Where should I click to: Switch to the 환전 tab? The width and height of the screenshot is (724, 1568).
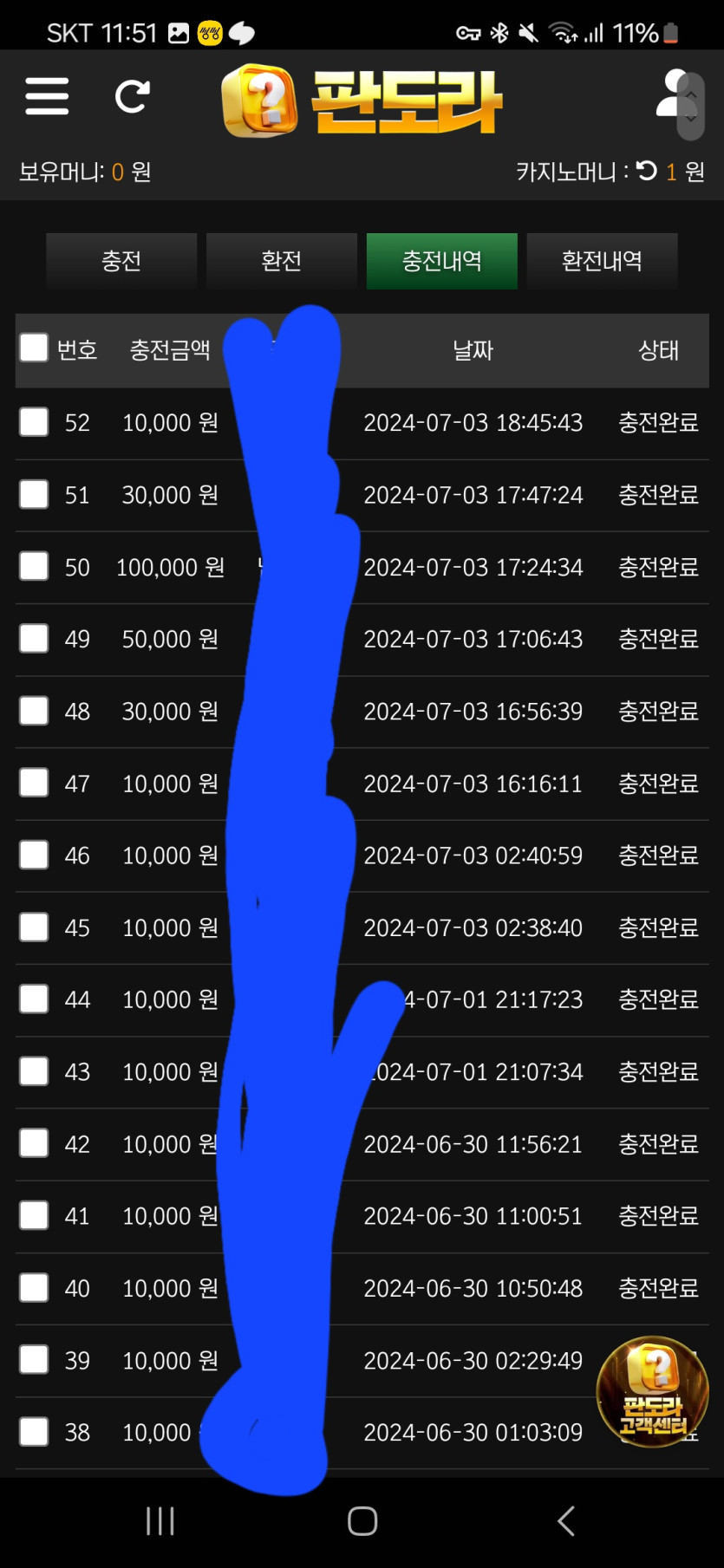[x=282, y=261]
